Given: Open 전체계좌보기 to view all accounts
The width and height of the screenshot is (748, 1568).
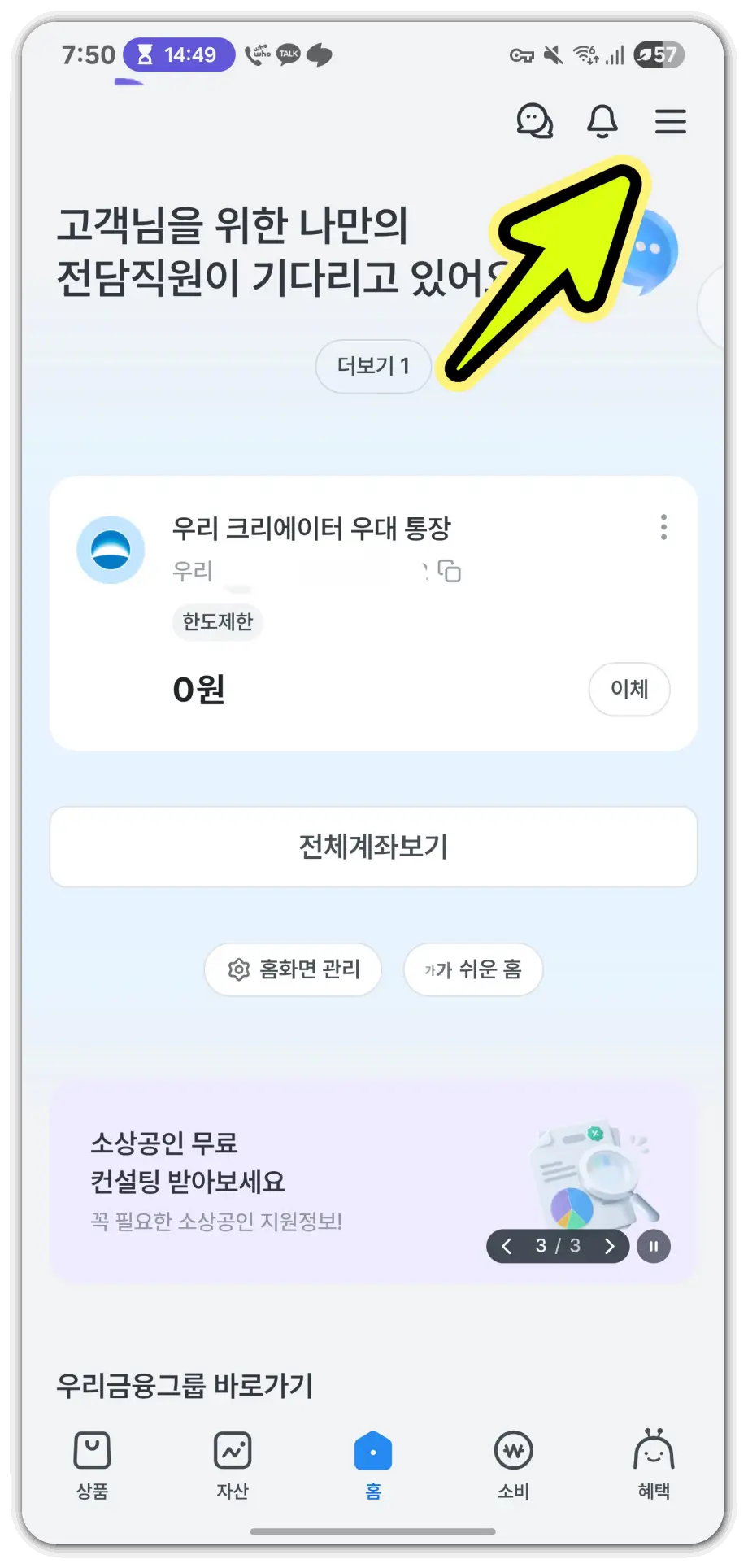Looking at the screenshot, I should [373, 847].
